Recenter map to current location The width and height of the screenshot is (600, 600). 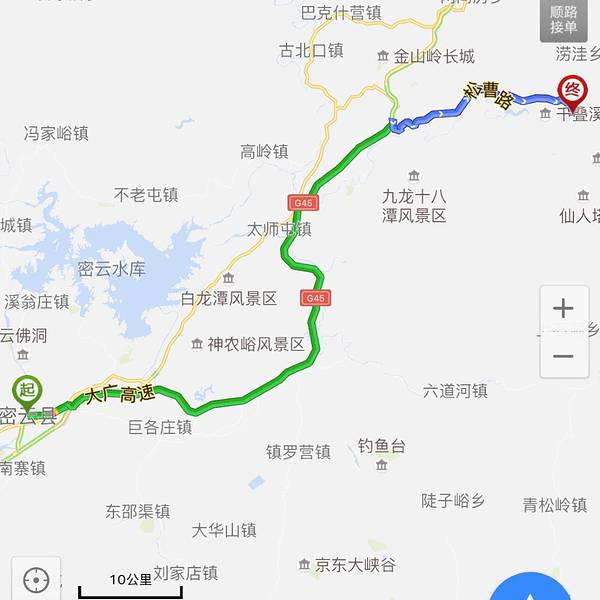[36, 580]
